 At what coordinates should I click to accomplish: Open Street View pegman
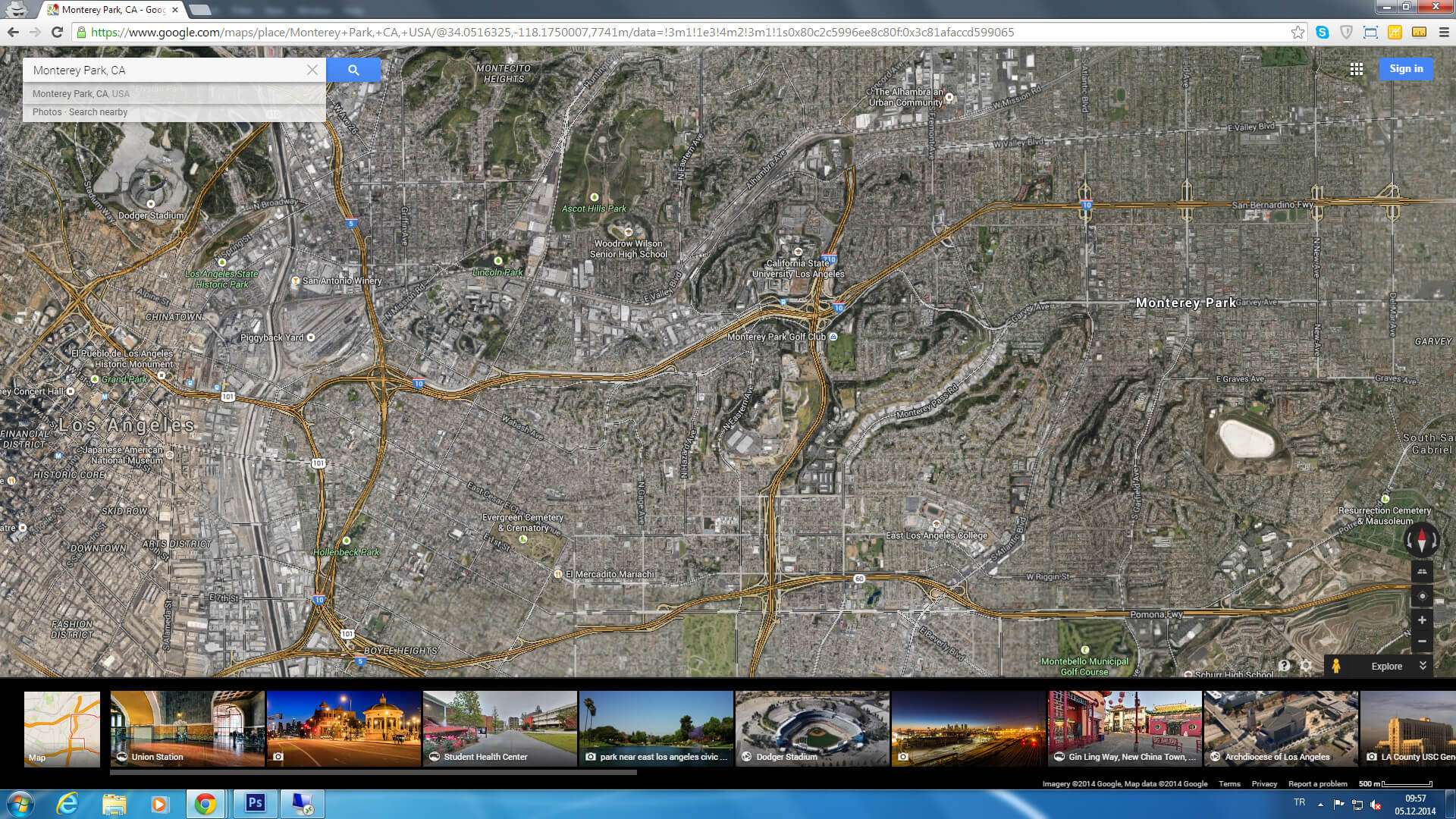click(1336, 666)
